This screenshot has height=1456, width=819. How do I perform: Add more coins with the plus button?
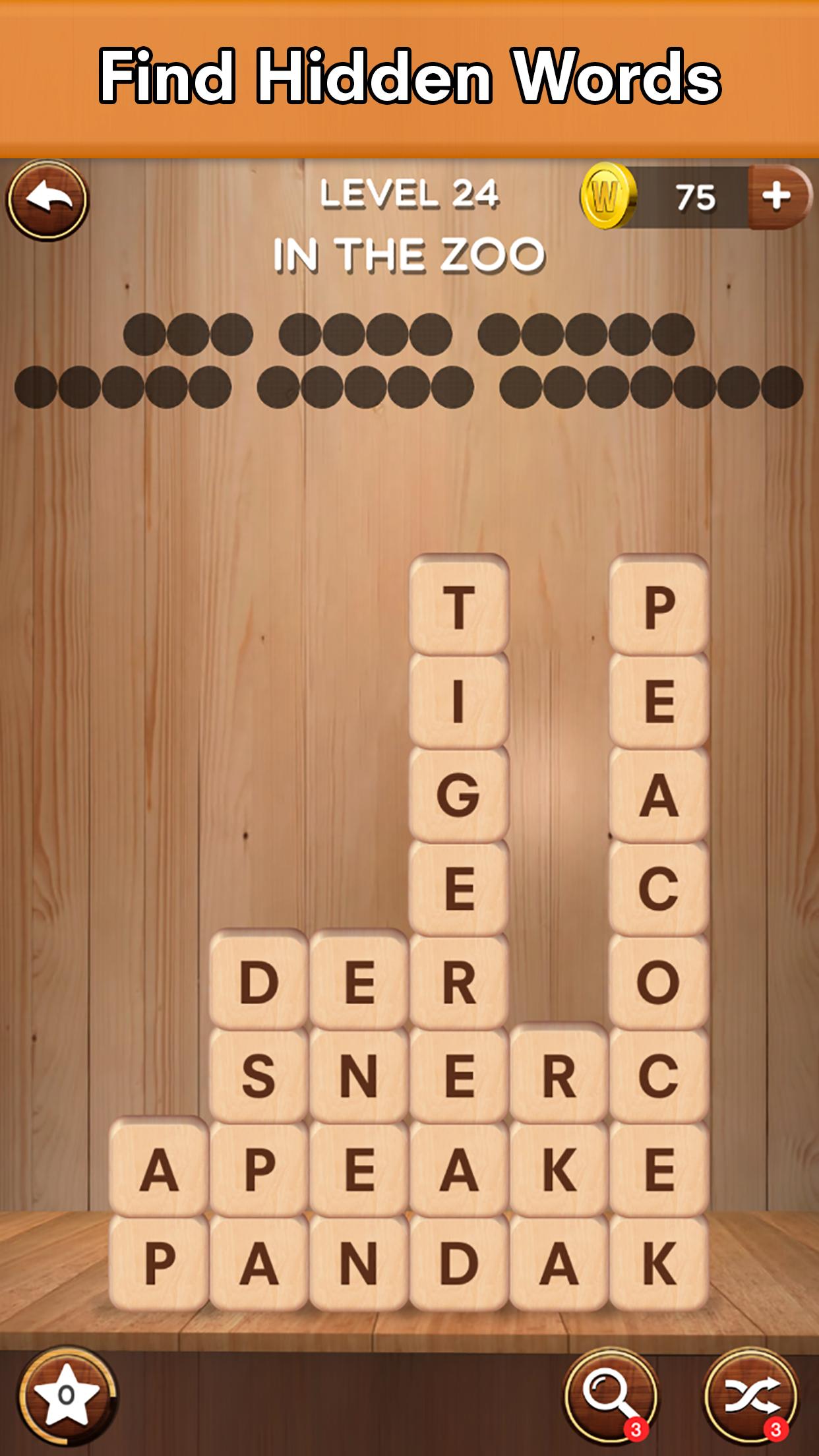pyautogui.click(x=777, y=196)
